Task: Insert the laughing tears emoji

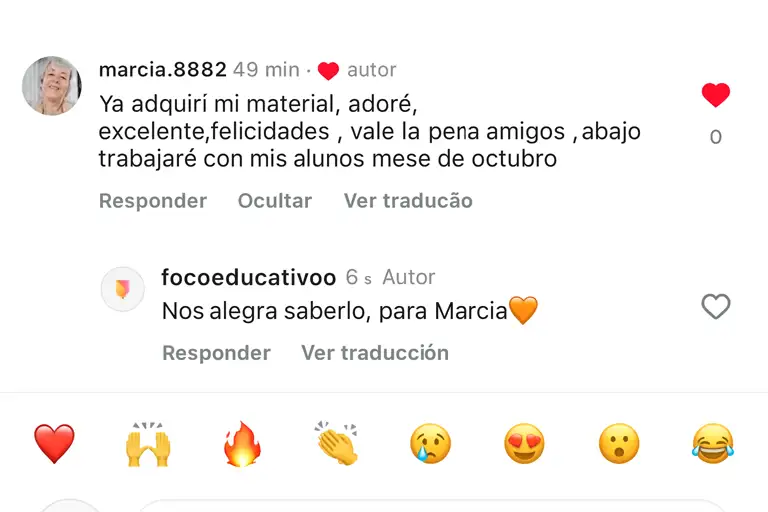Action: point(713,444)
